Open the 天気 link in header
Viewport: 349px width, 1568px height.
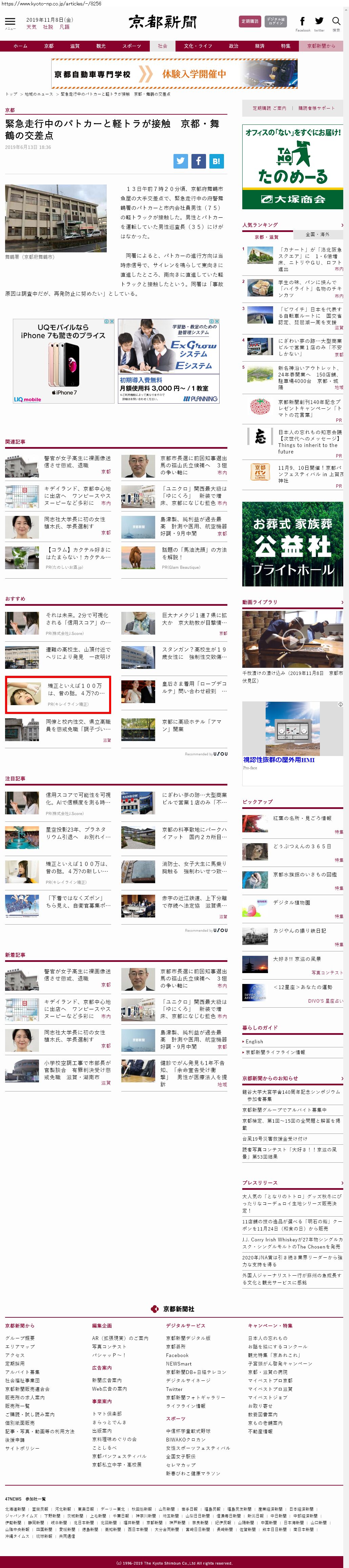click(31, 27)
